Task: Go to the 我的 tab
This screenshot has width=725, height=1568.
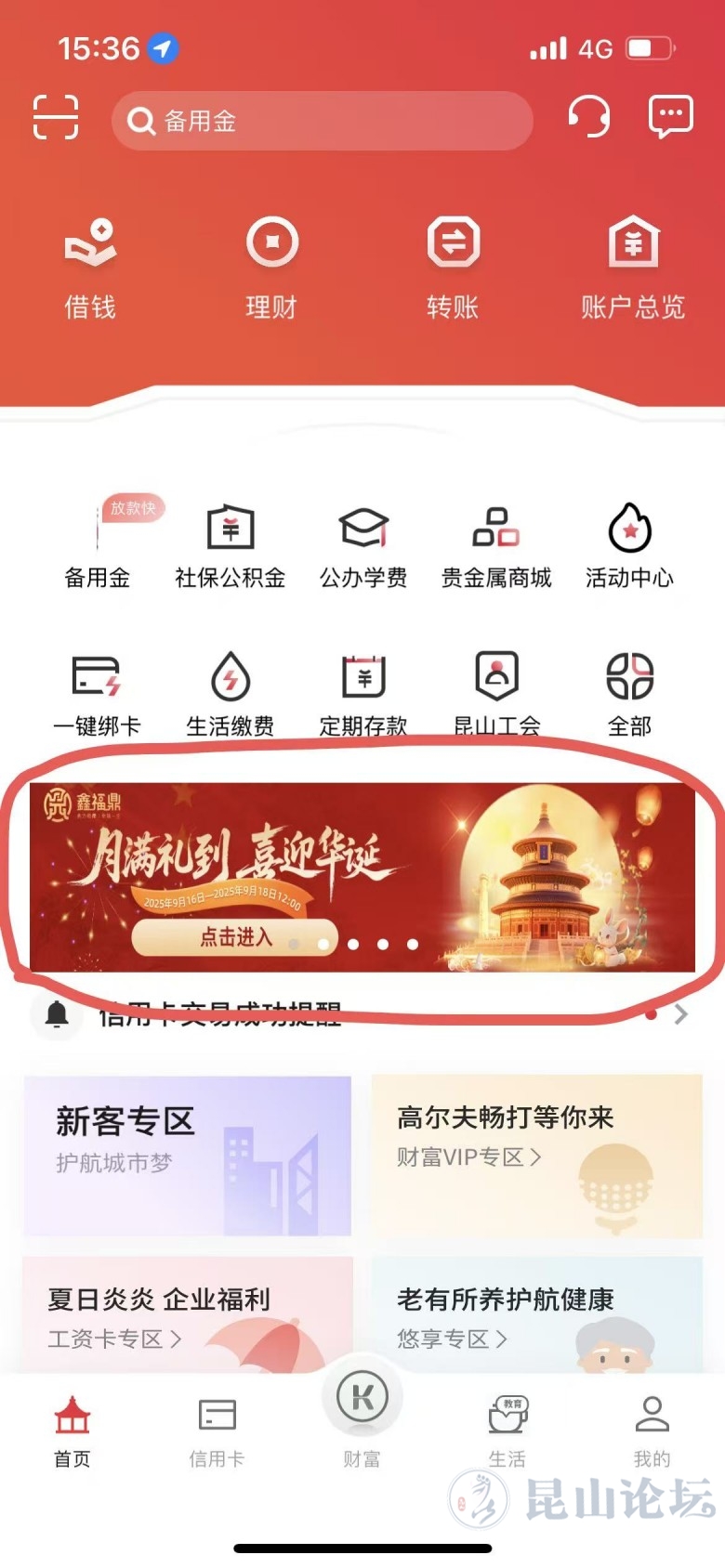Action: tap(652, 1431)
